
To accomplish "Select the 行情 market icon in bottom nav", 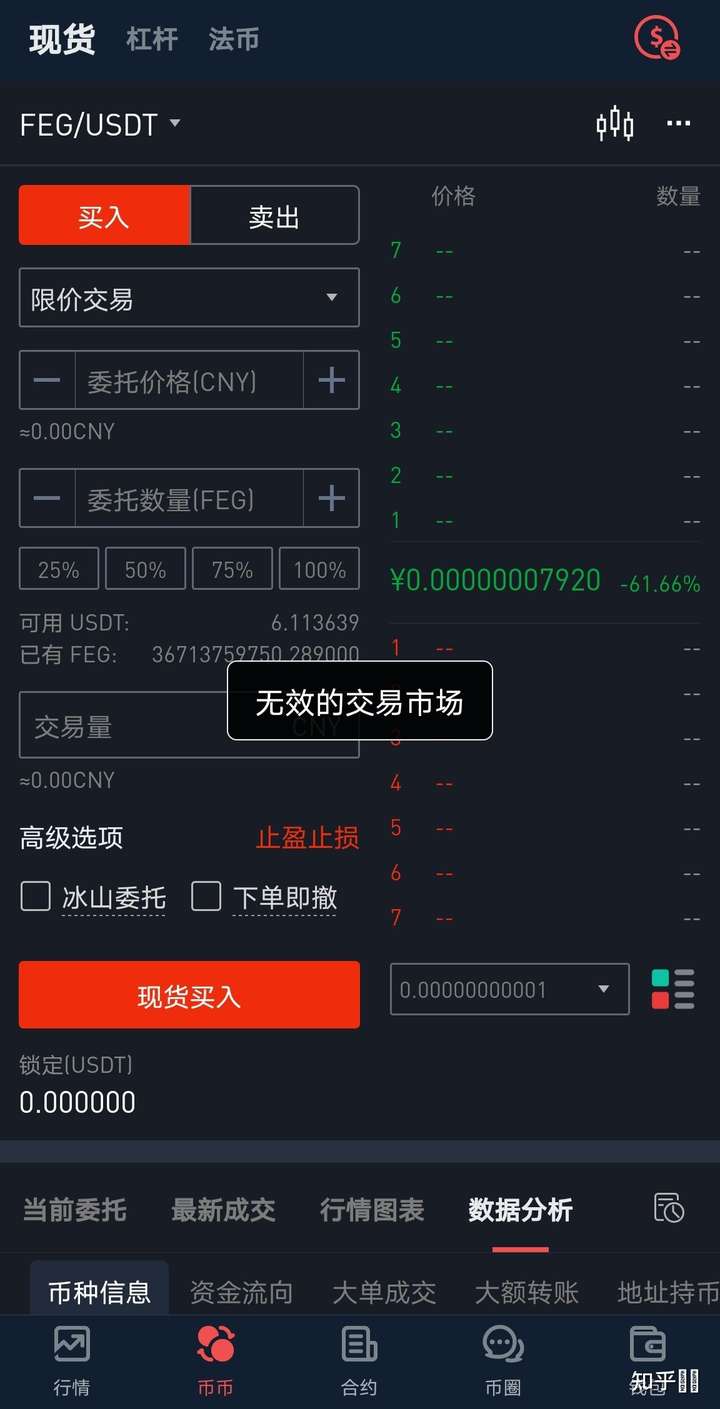I will point(71,1360).
